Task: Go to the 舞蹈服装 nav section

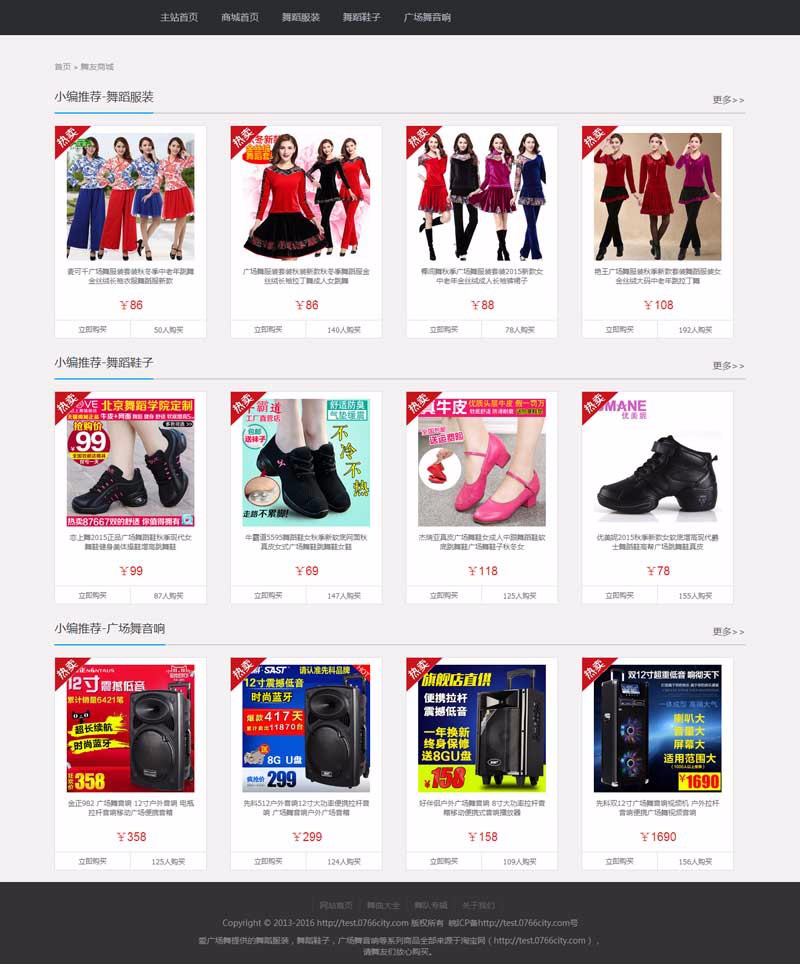Action: click(x=301, y=17)
